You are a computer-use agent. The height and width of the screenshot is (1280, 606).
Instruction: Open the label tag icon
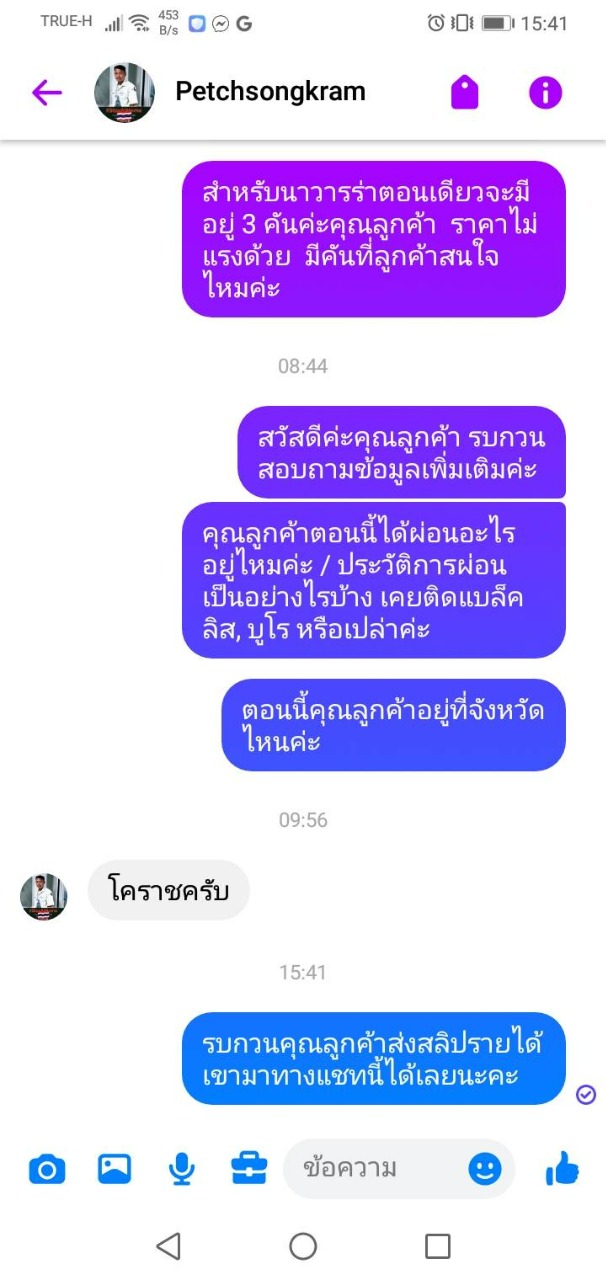(465, 93)
